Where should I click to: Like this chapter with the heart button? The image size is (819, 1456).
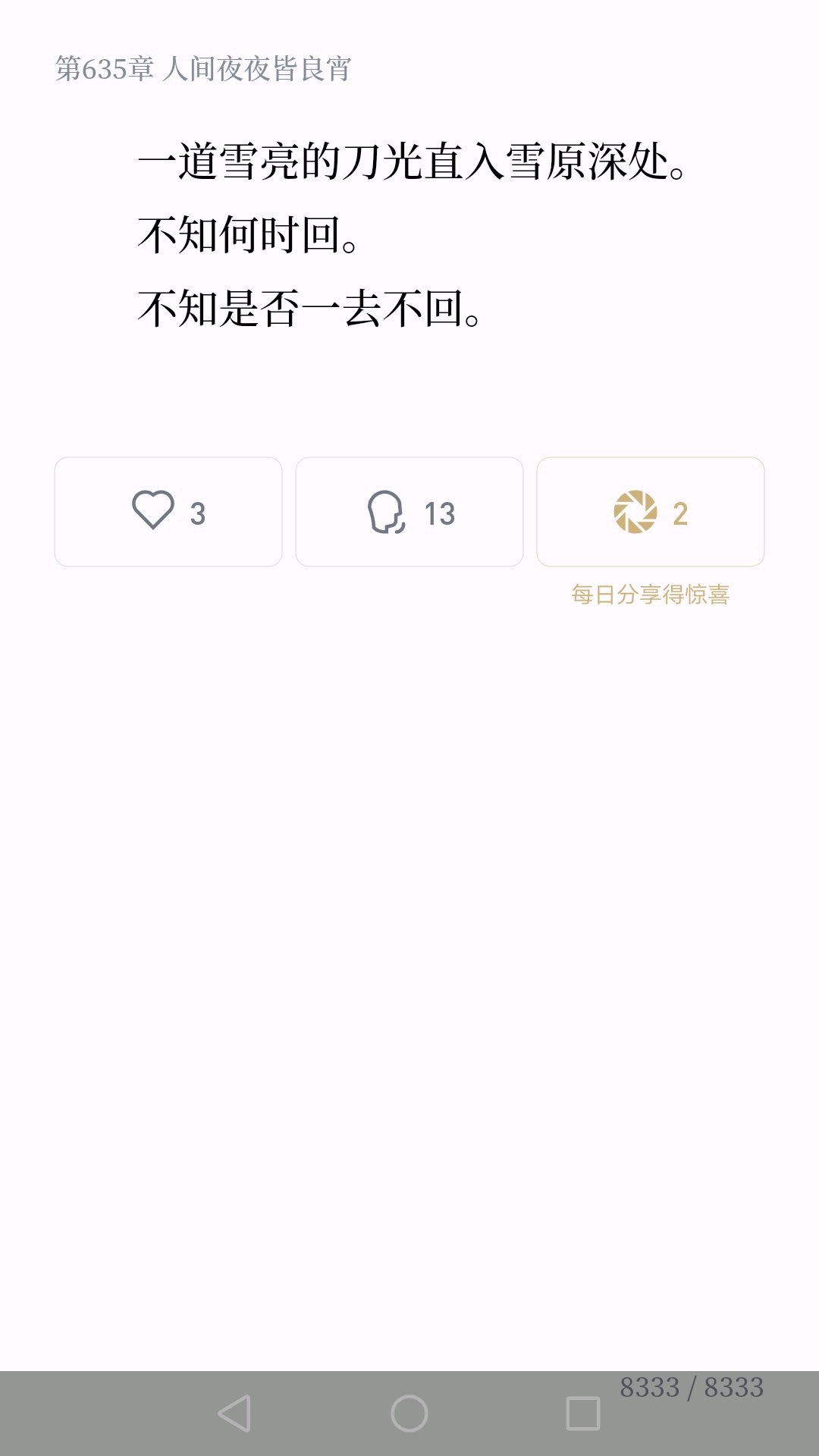coord(168,512)
